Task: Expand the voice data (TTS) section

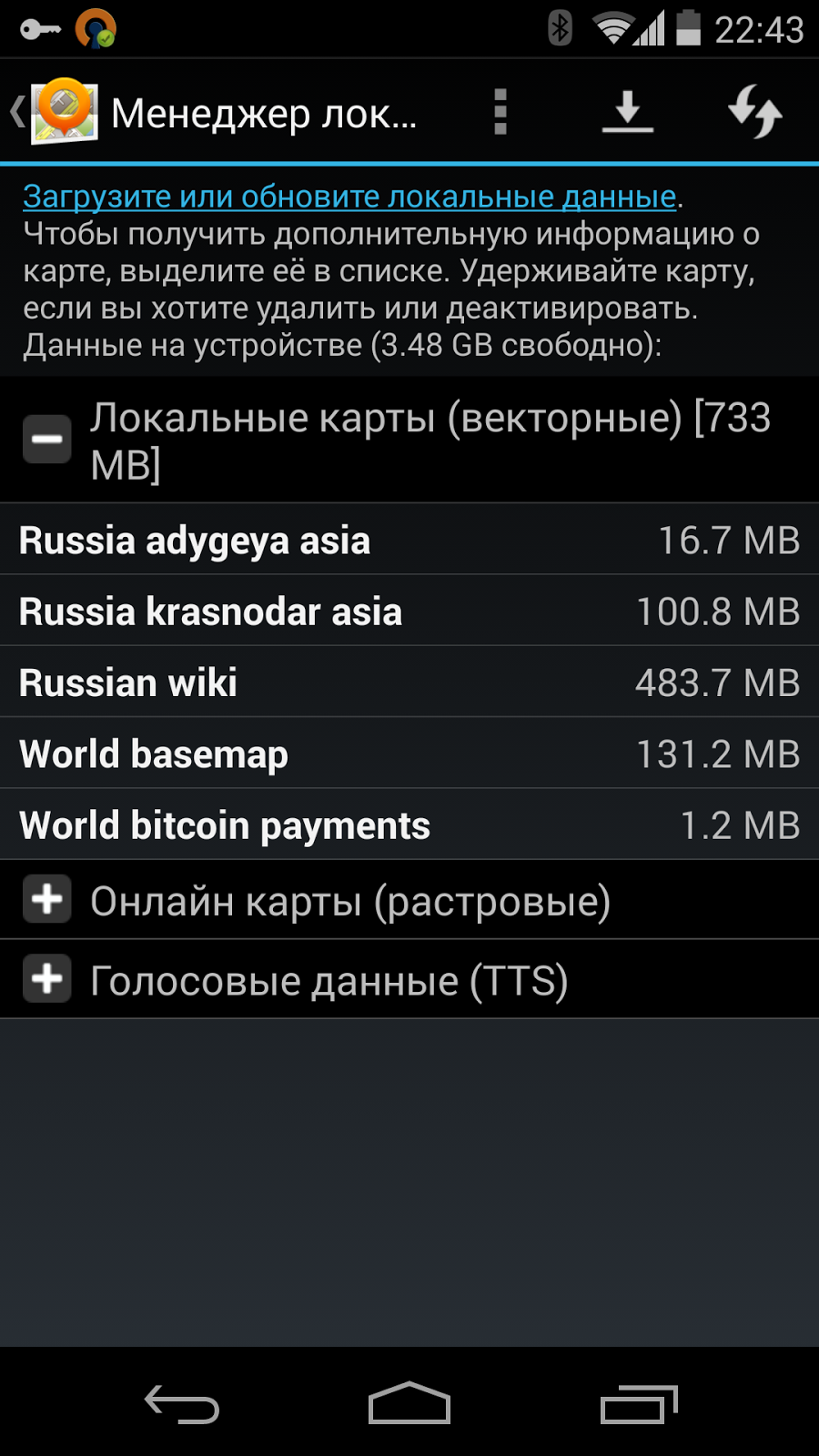Action: pyautogui.click(x=47, y=979)
